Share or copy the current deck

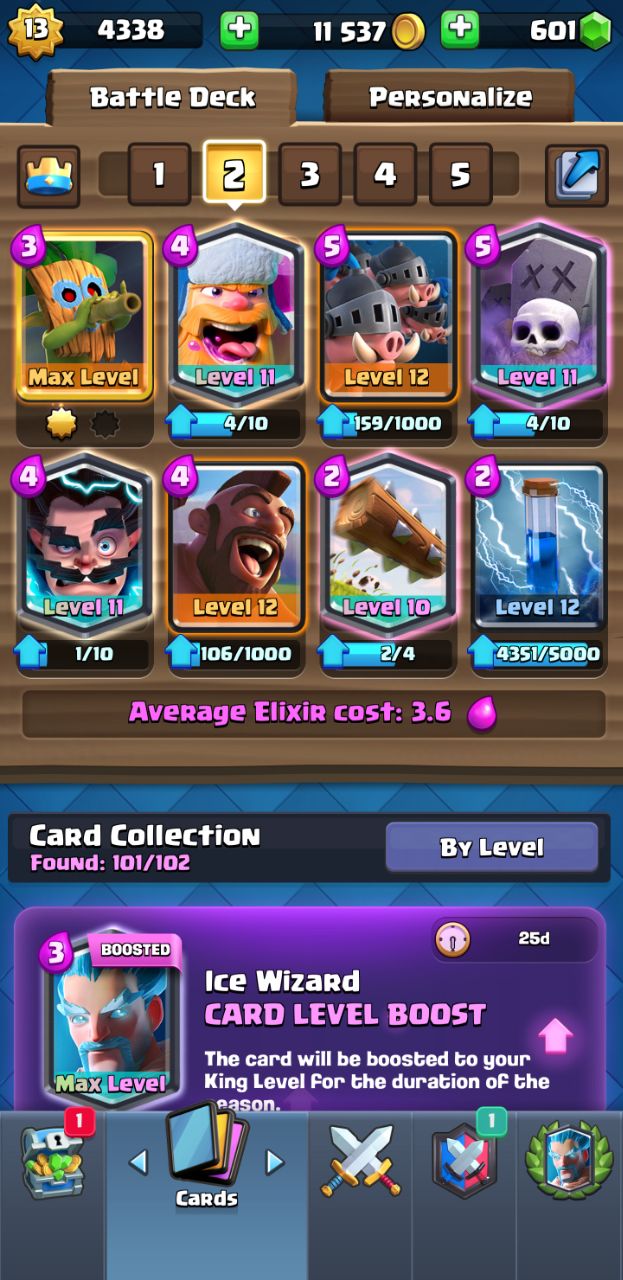(576, 175)
